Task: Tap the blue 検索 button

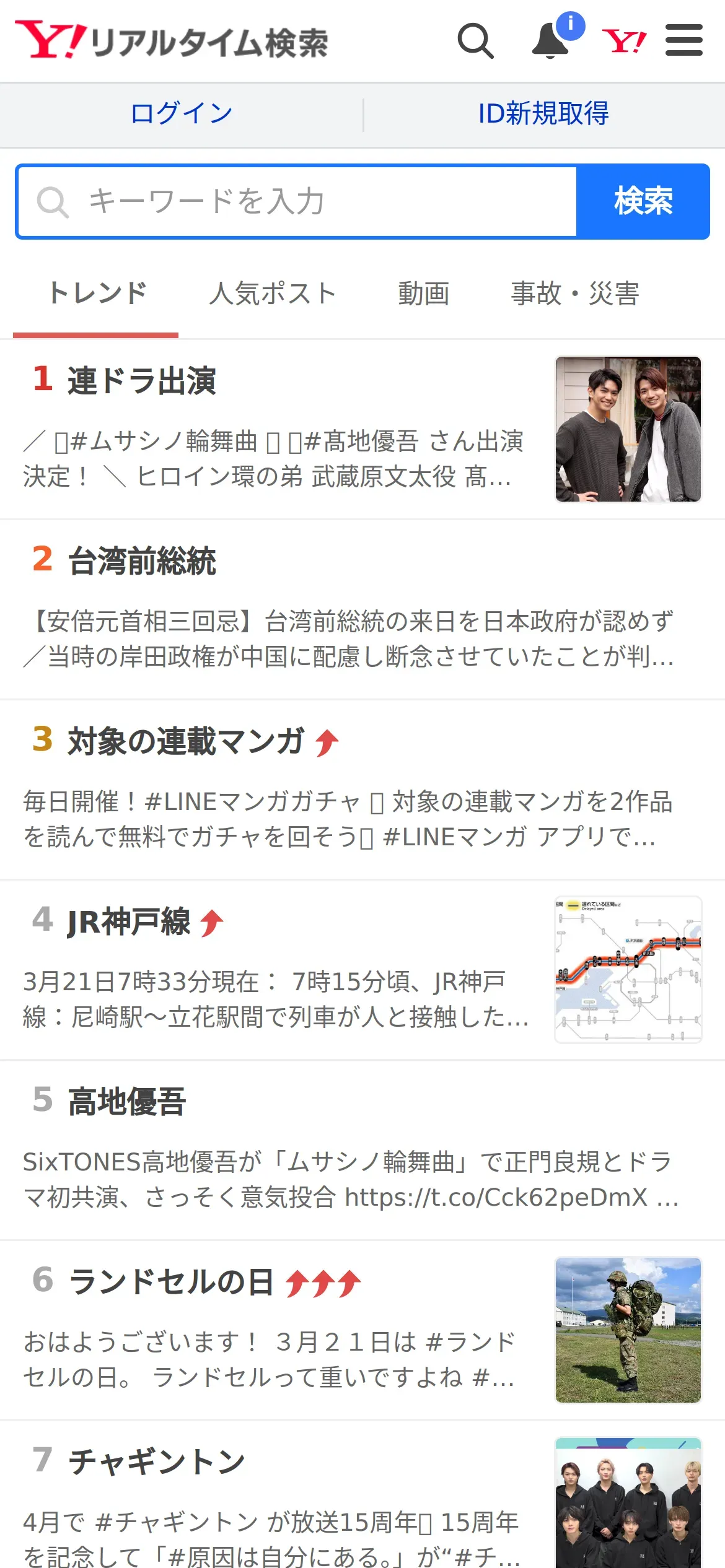Action: 643,202
